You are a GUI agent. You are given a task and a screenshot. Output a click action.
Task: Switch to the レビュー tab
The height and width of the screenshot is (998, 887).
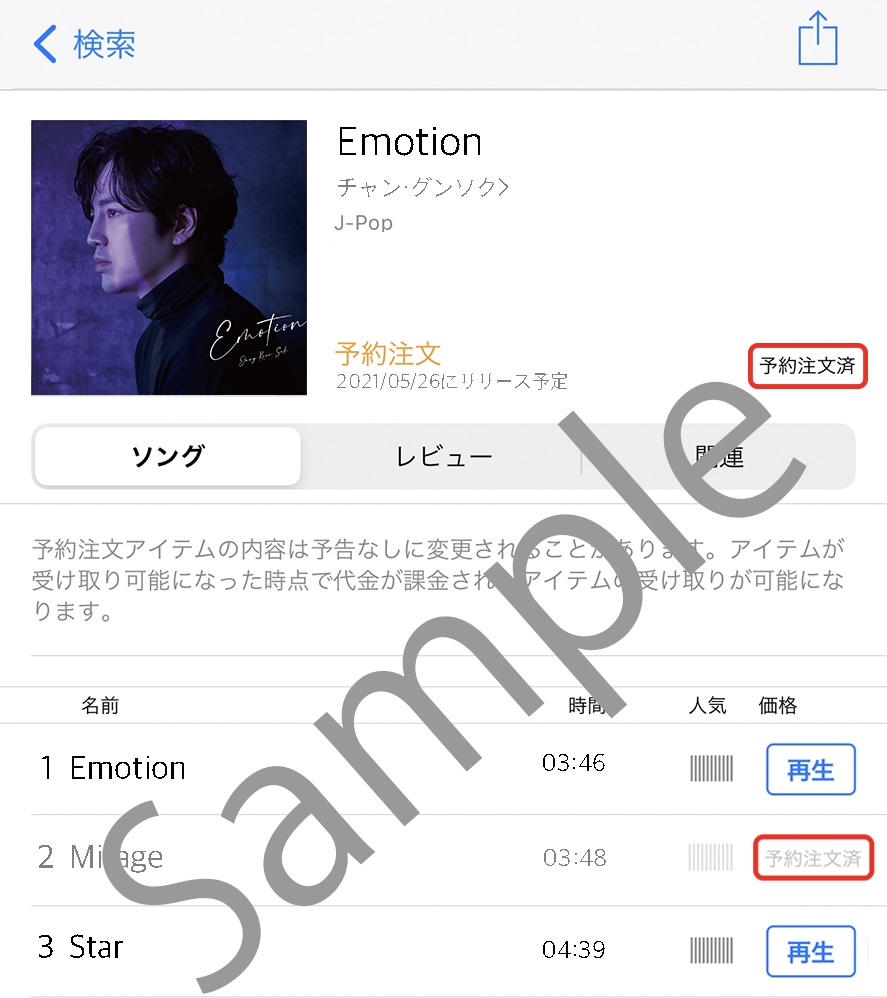(x=444, y=457)
